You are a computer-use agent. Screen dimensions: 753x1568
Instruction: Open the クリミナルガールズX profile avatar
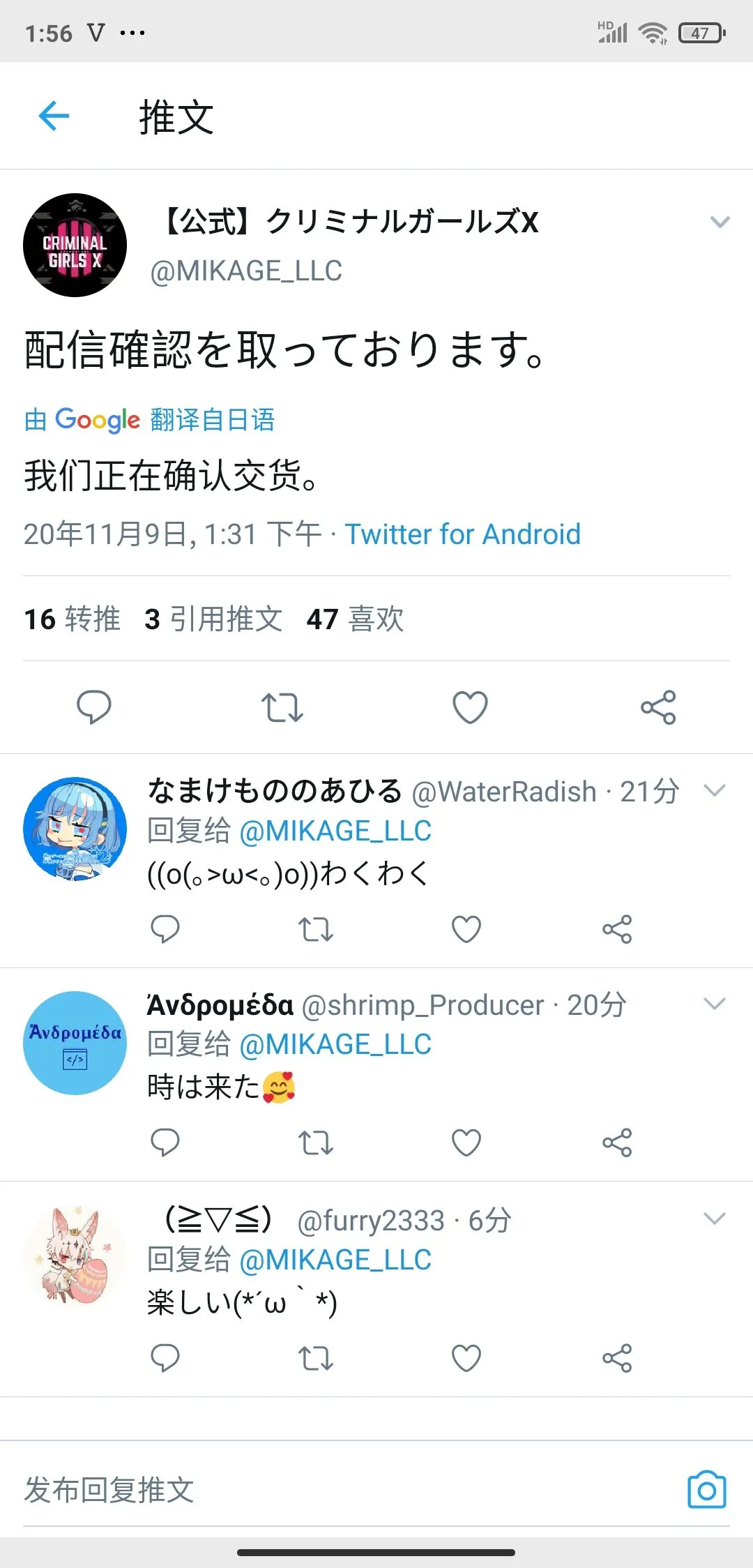pyautogui.click(x=75, y=246)
